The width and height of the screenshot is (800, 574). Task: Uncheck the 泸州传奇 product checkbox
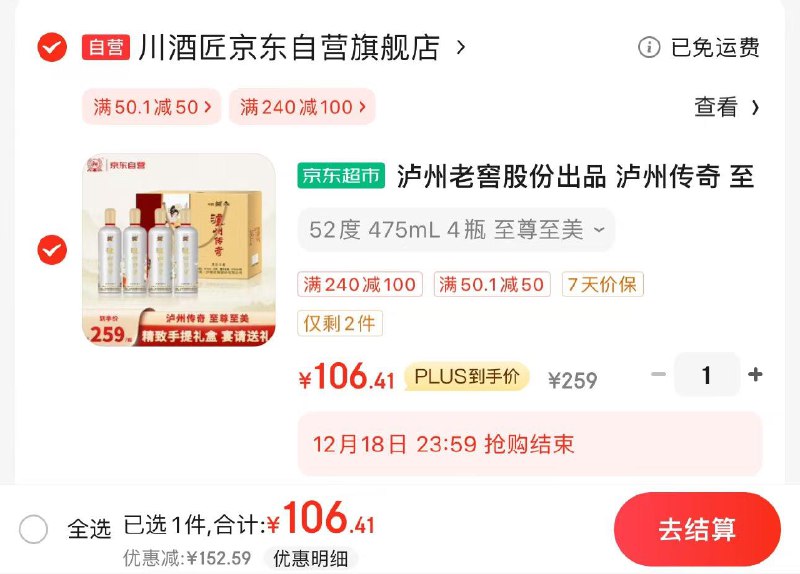pyautogui.click(x=52, y=250)
